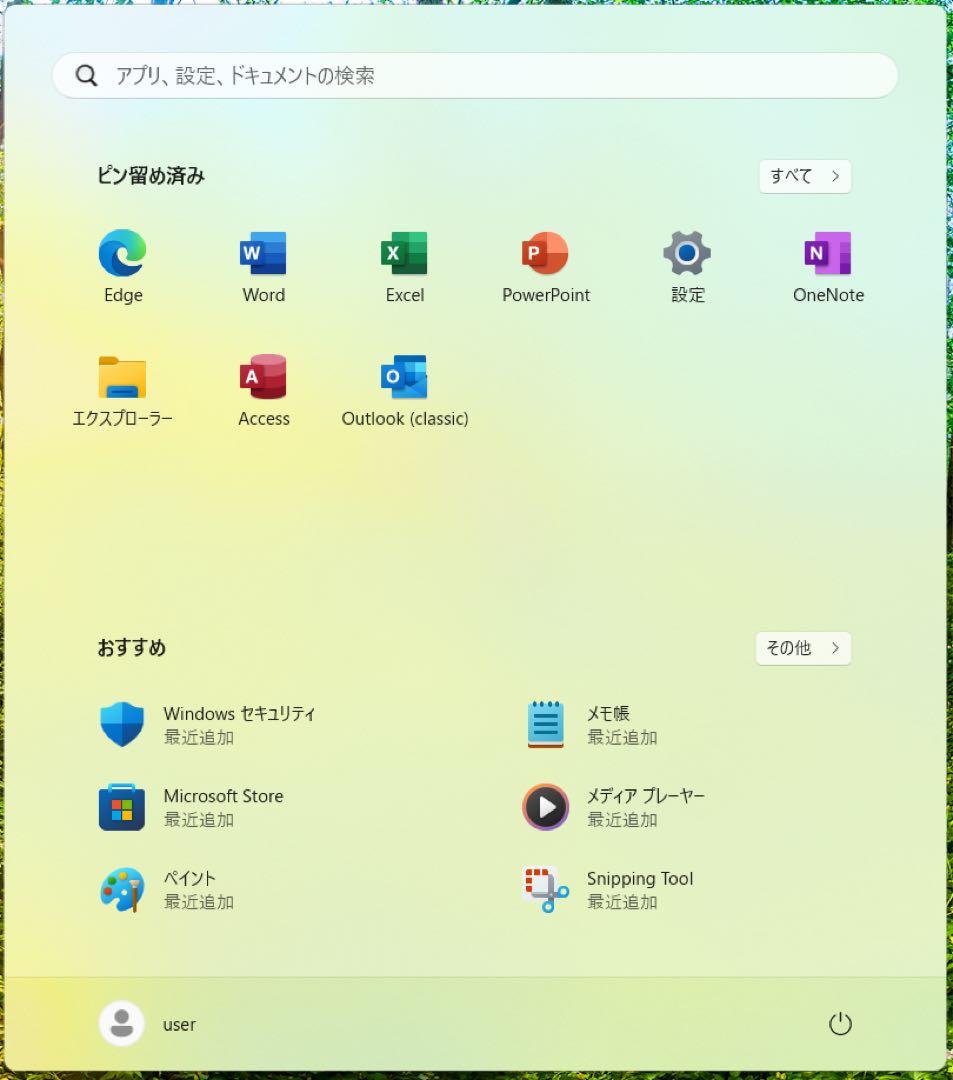Viewport: 953px width, 1080px height.
Task: Expand すべて to show all apps
Action: click(805, 176)
